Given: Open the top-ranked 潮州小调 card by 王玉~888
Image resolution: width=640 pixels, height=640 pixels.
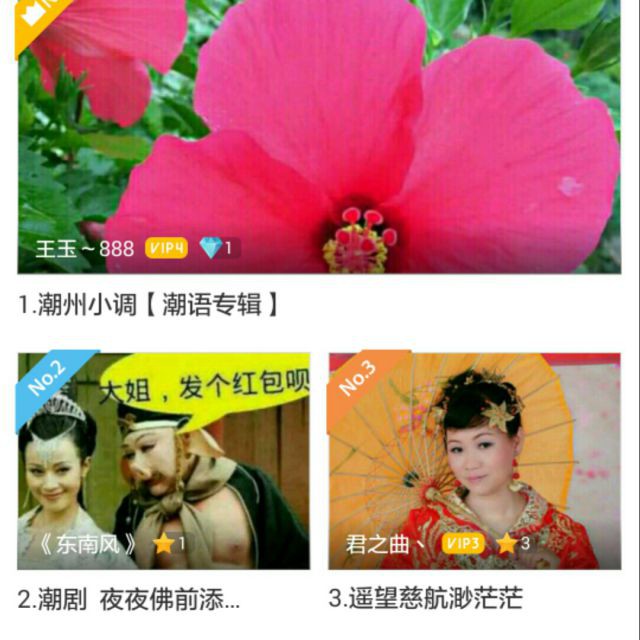Looking at the screenshot, I should pyautogui.click(x=318, y=140).
